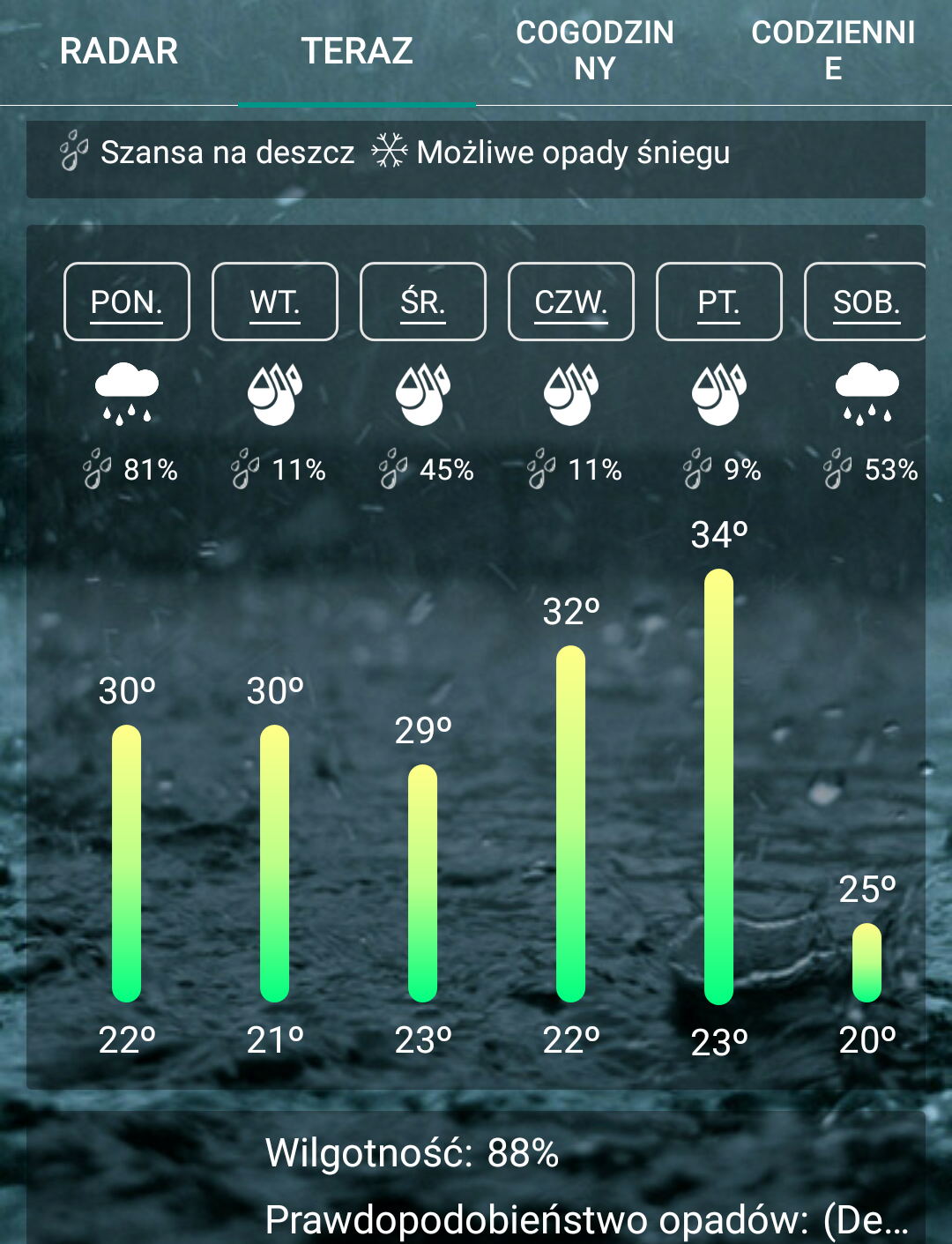Open the PON. day forecast
The image size is (952, 1244).
coord(127,302)
